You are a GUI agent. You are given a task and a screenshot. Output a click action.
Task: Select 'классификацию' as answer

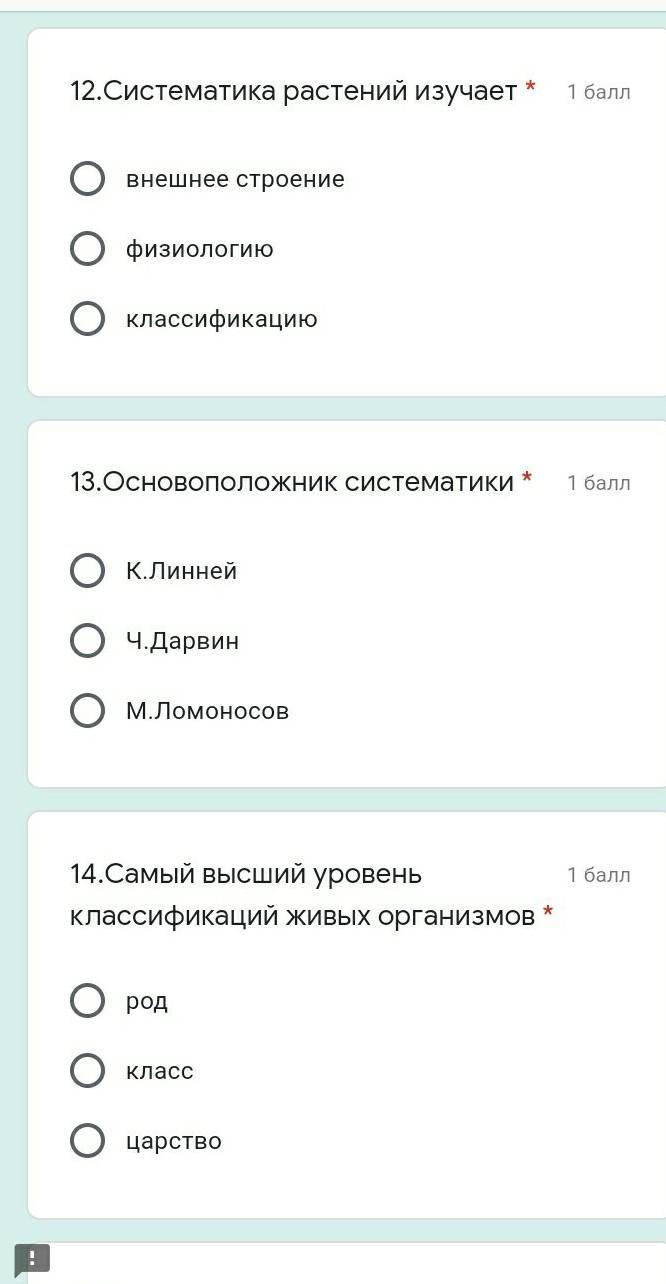(88, 319)
